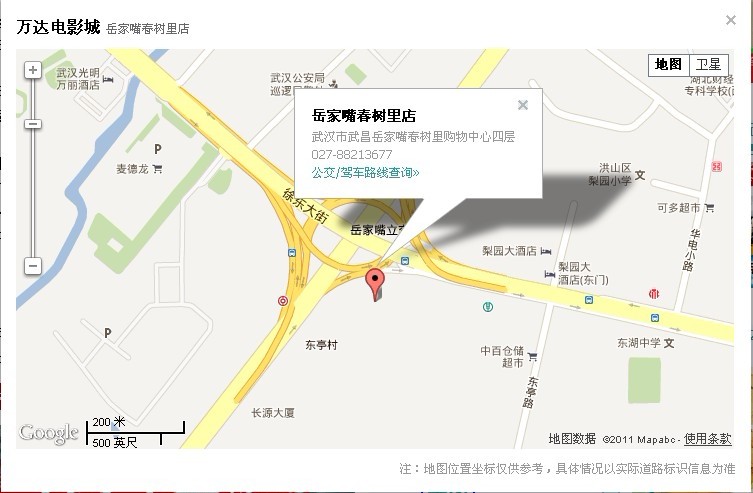Screen dimensions: 753x493
Task: Open 公交/驾车路线查询 link
Action: click(x=365, y=172)
